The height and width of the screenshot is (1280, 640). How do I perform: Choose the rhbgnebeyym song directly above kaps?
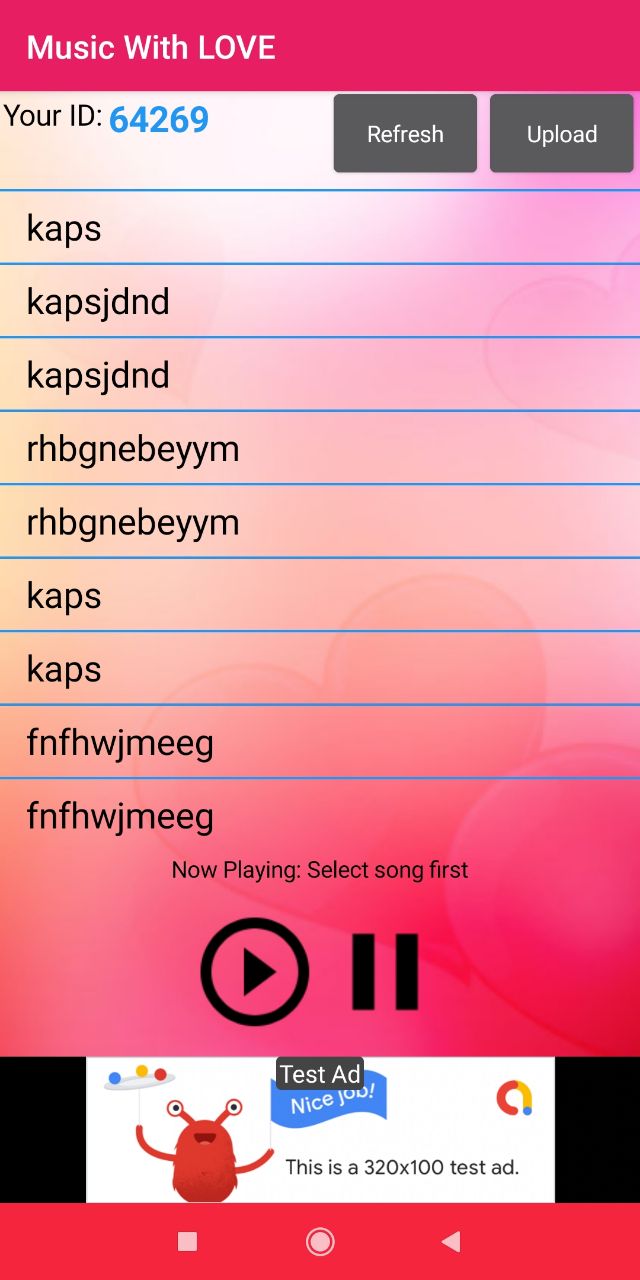pos(320,522)
